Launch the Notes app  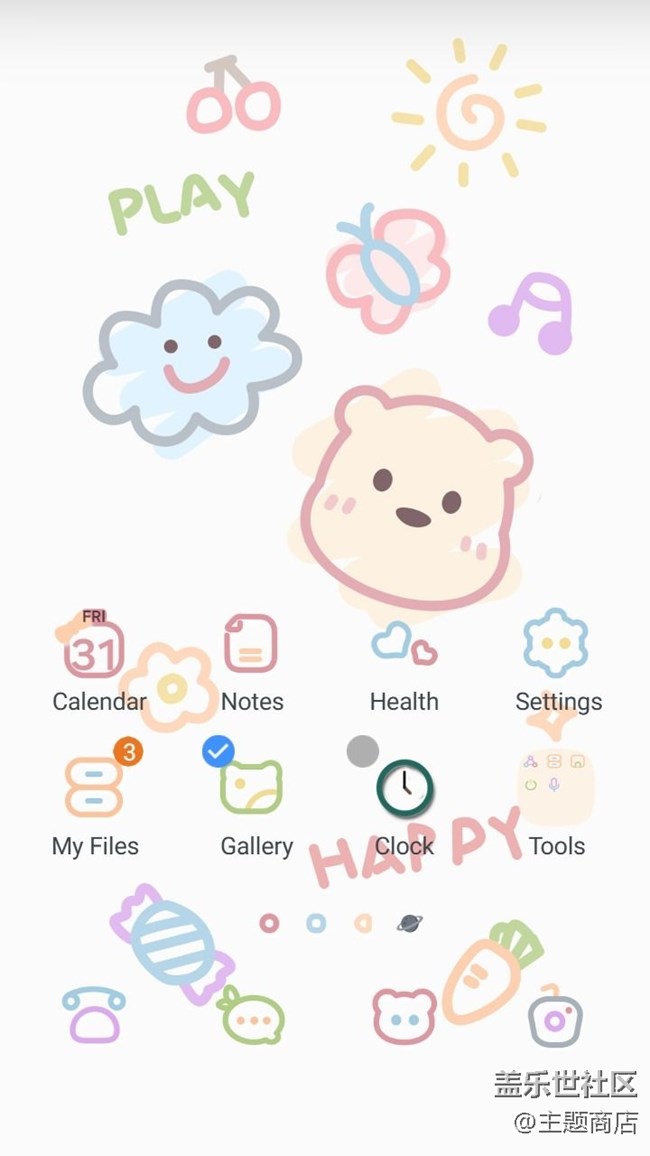(251, 645)
